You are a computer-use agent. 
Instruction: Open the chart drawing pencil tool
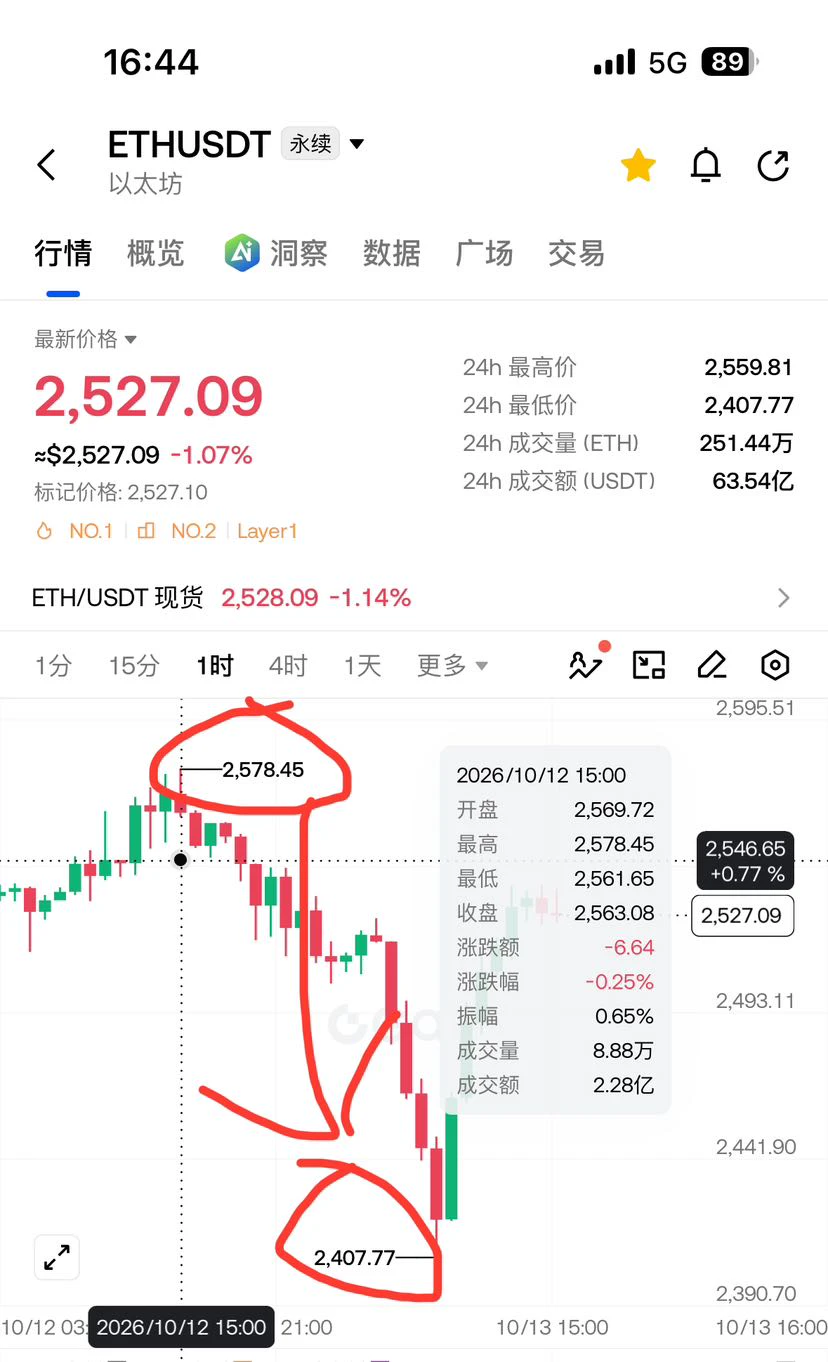[x=711, y=665]
